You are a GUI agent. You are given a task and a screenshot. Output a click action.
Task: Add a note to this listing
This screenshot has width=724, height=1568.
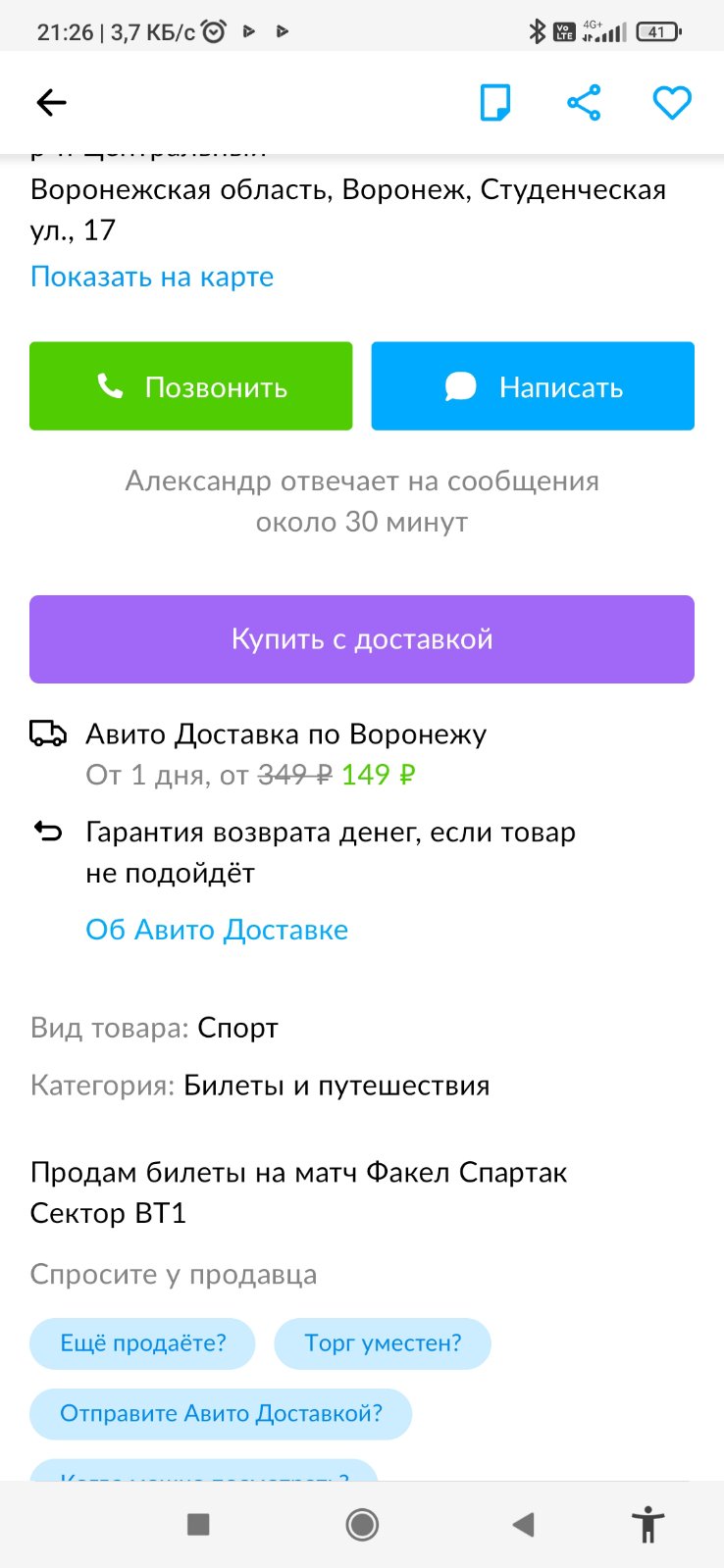tap(495, 102)
